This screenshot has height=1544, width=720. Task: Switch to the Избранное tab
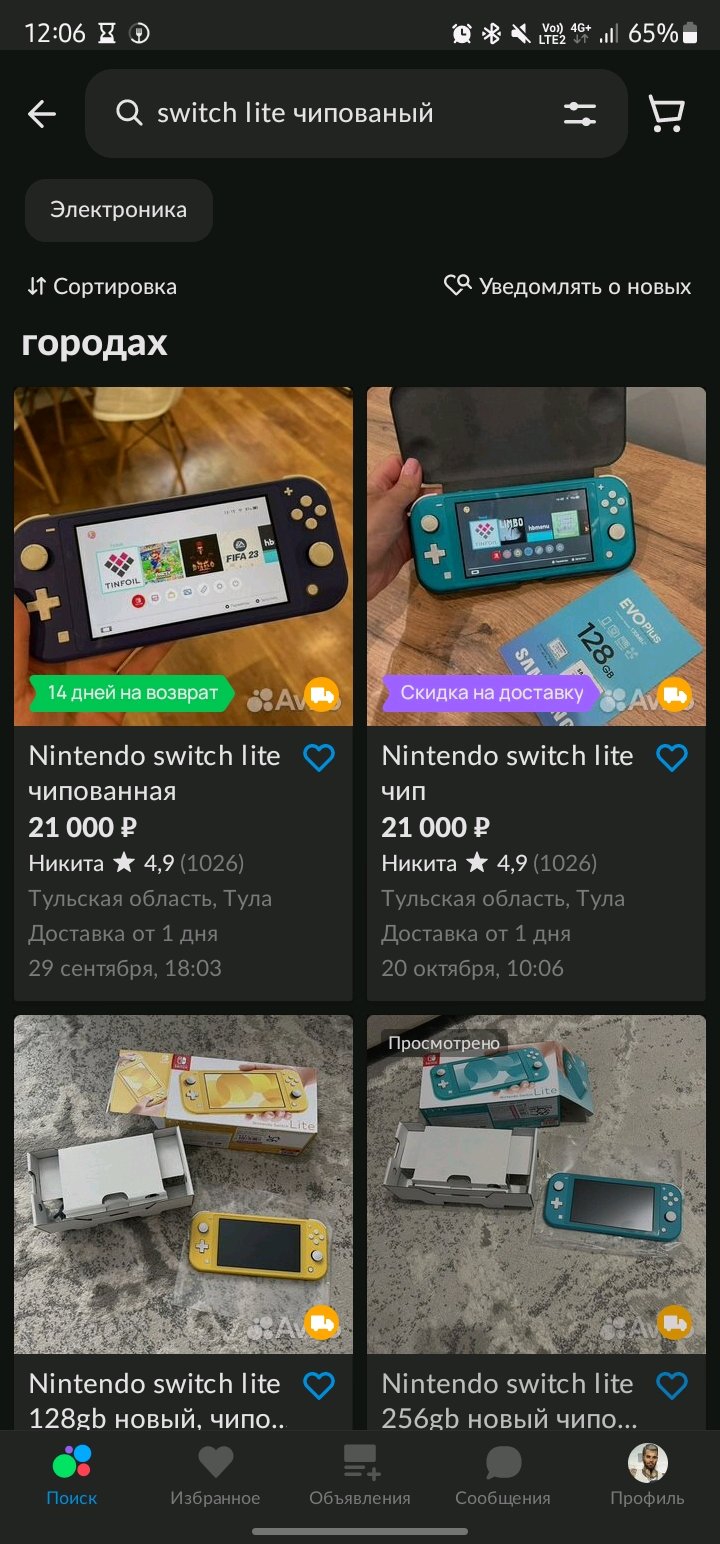tap(215, 1475)
